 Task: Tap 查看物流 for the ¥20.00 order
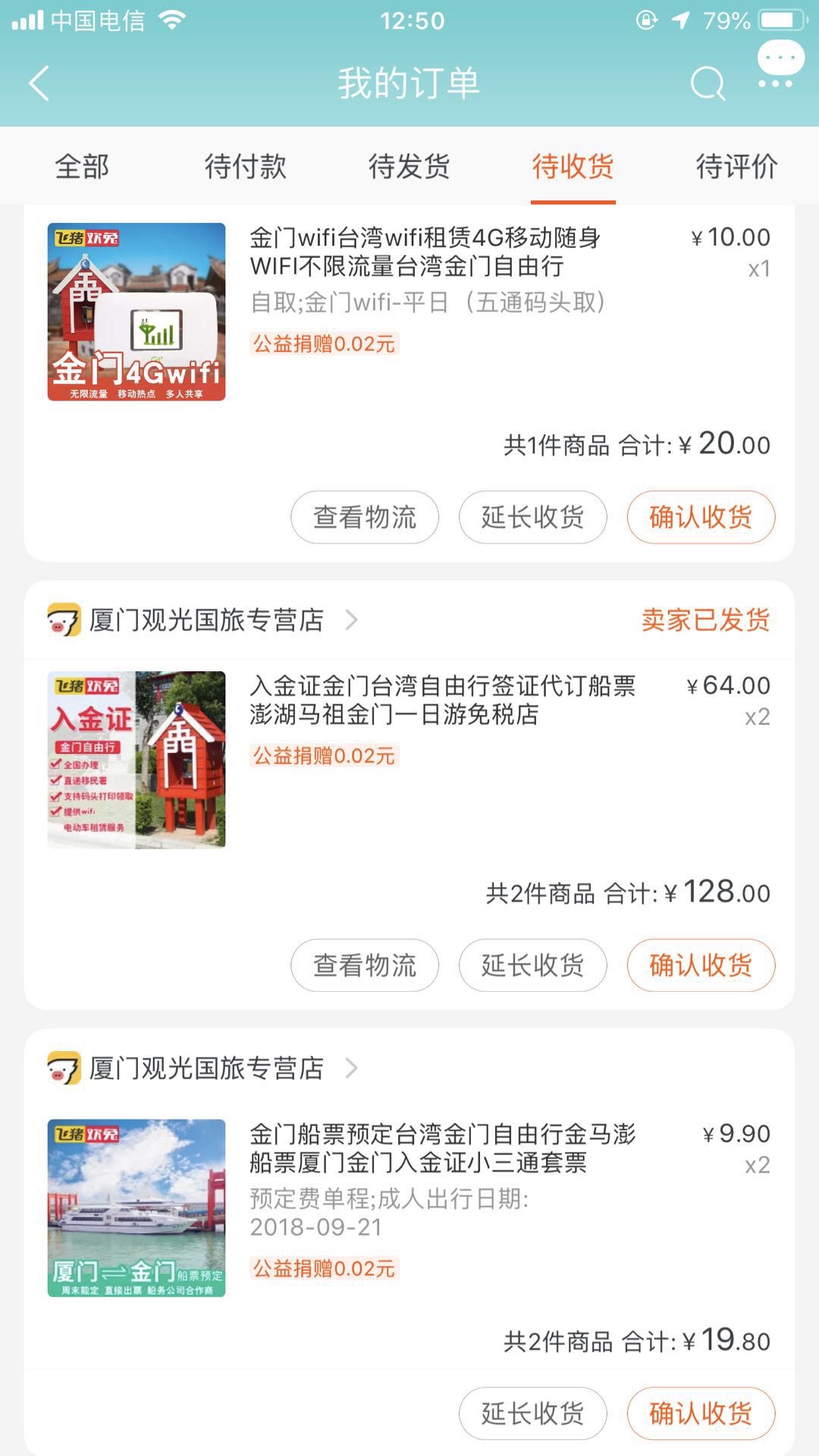[365, 517]
